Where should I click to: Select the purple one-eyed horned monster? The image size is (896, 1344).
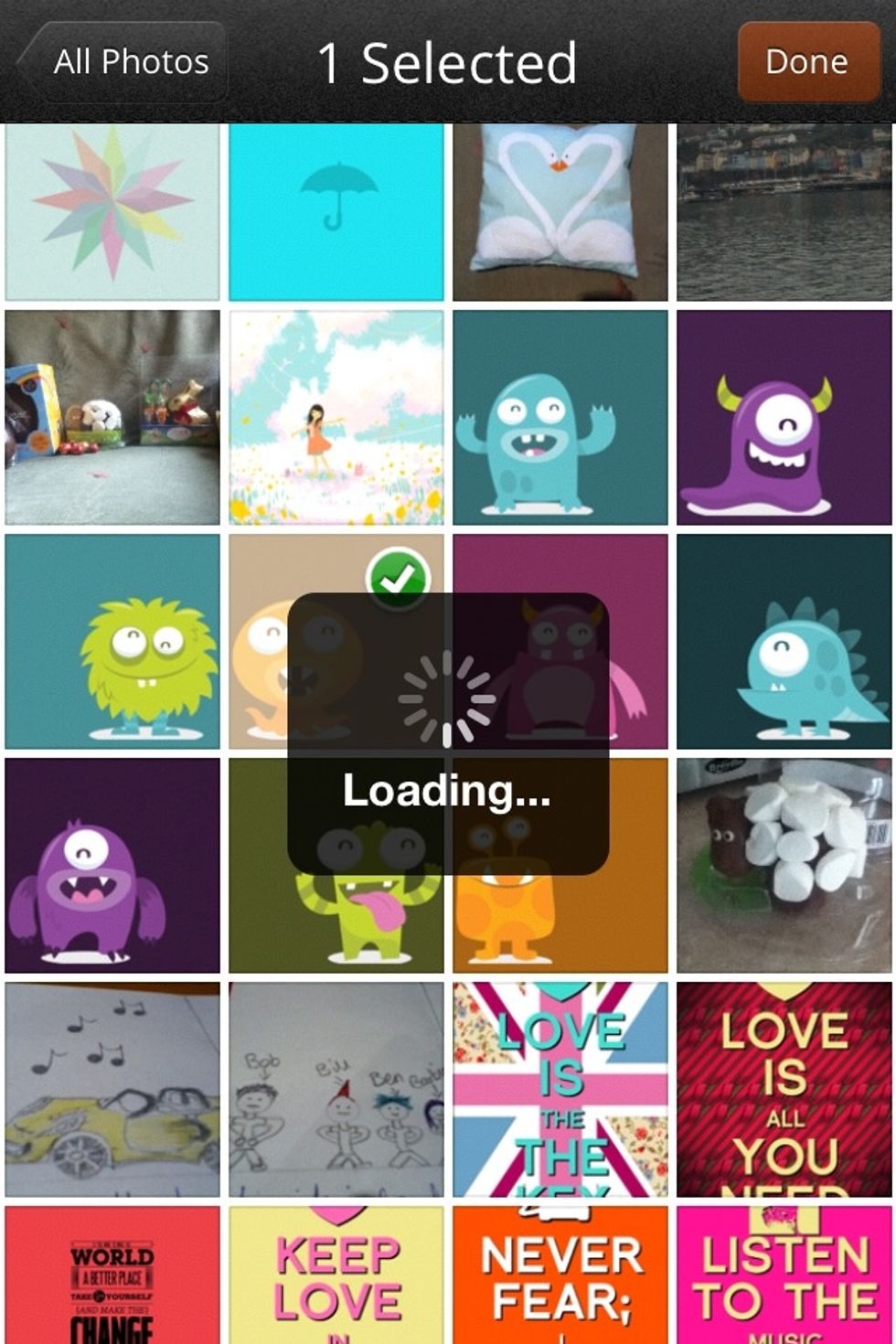point(784,418)
